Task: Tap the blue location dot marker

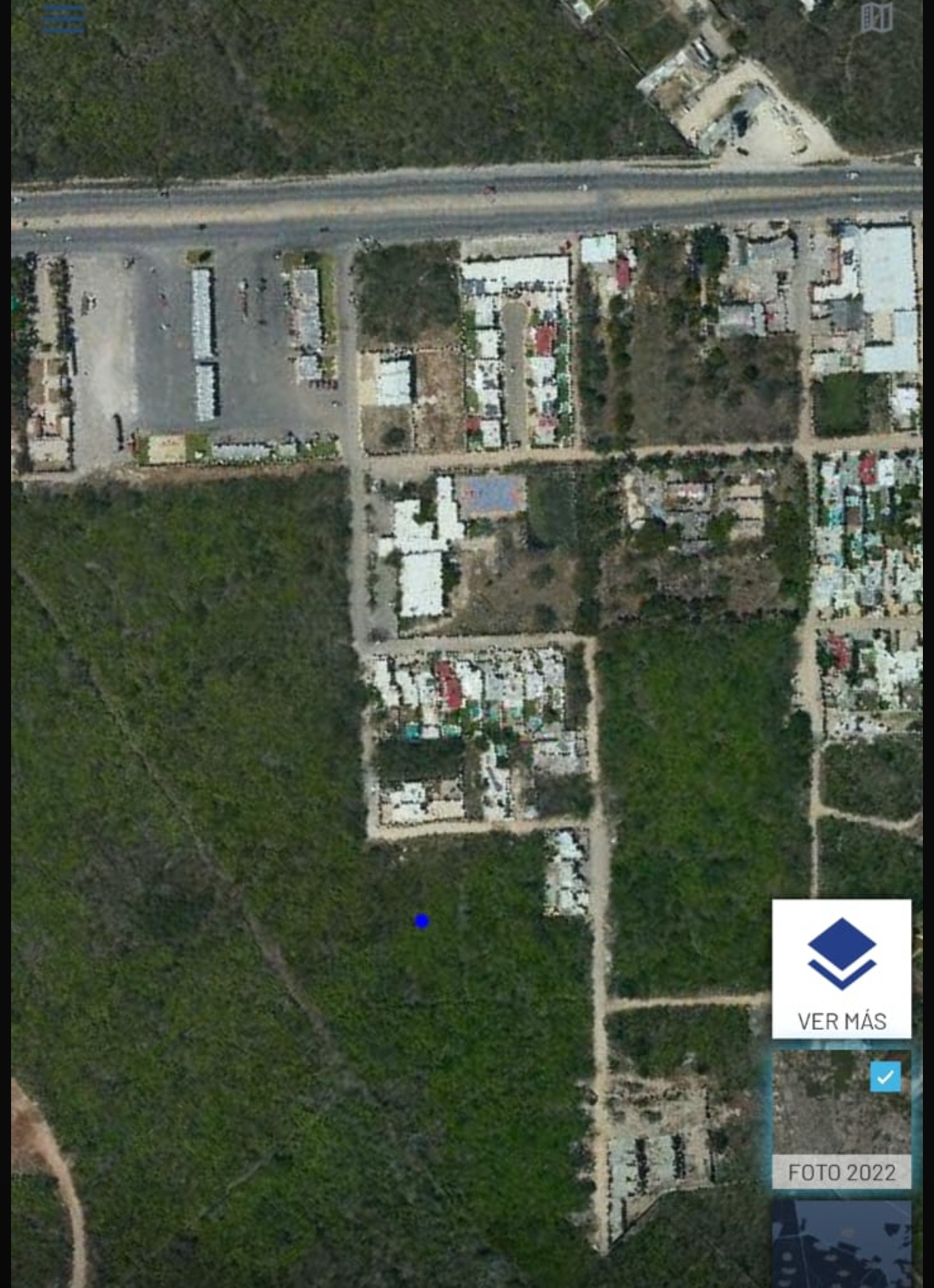Action: point(421,920)
